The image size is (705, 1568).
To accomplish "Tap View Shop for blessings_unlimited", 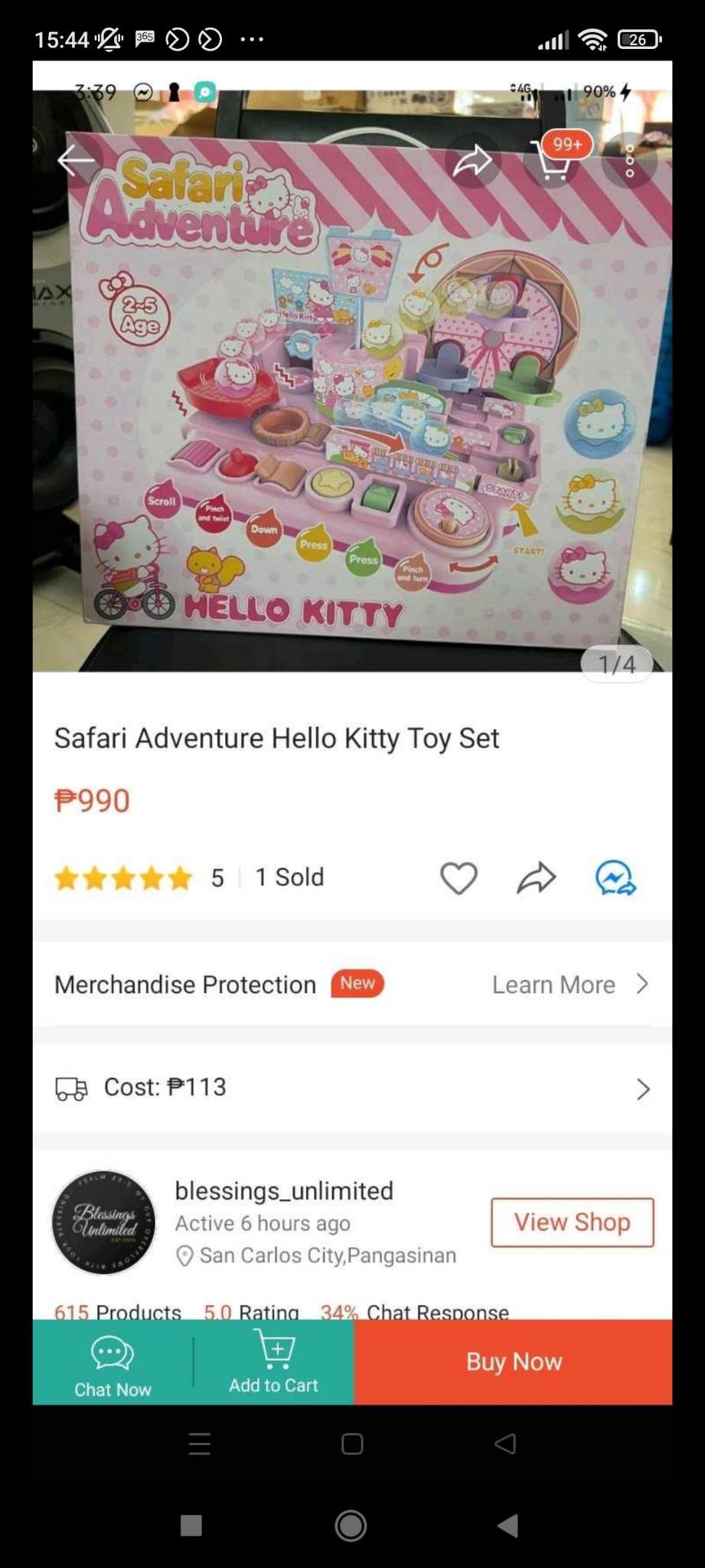I will [x=572, y=1222].
